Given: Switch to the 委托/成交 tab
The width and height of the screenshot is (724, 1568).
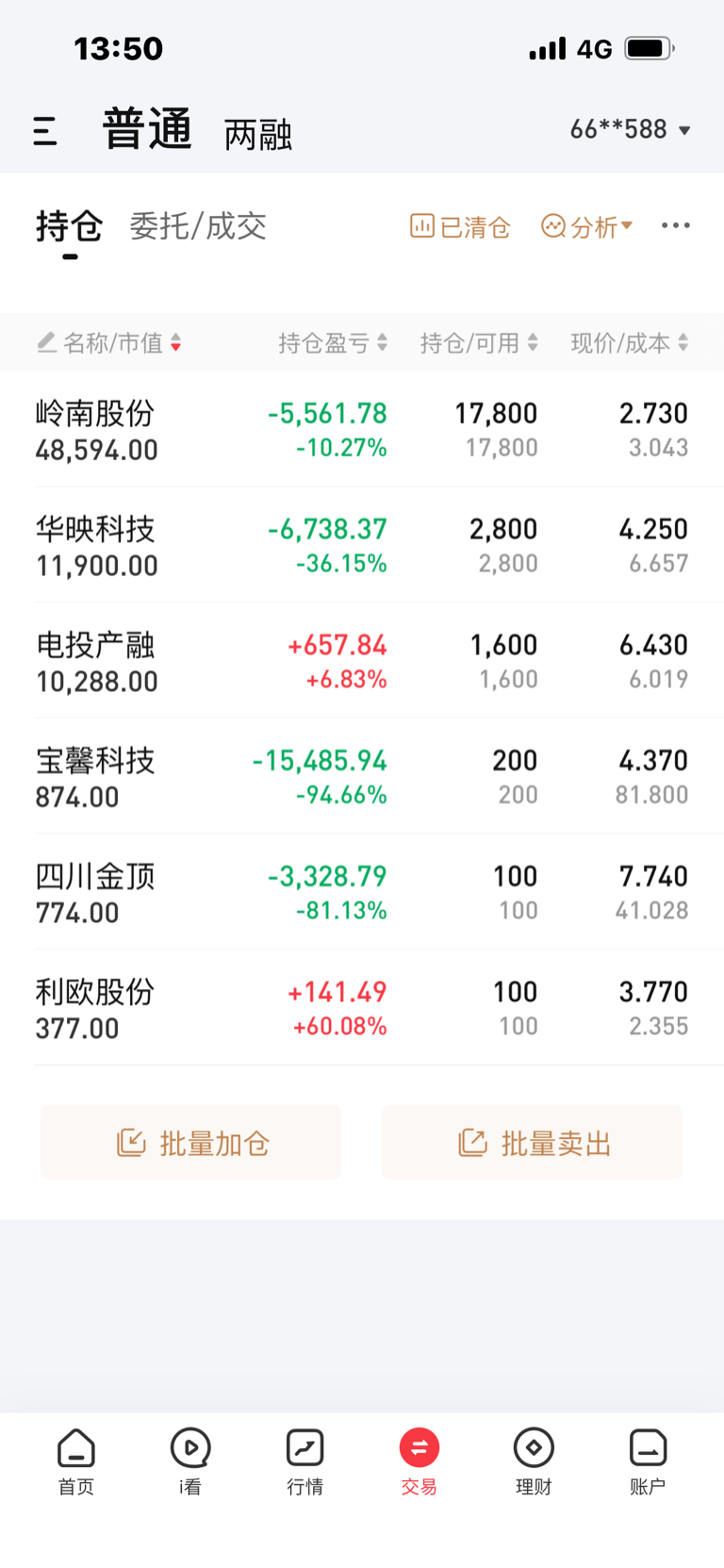Looking at the screenshot, I should pyautogui.click(x=198, y=226).
